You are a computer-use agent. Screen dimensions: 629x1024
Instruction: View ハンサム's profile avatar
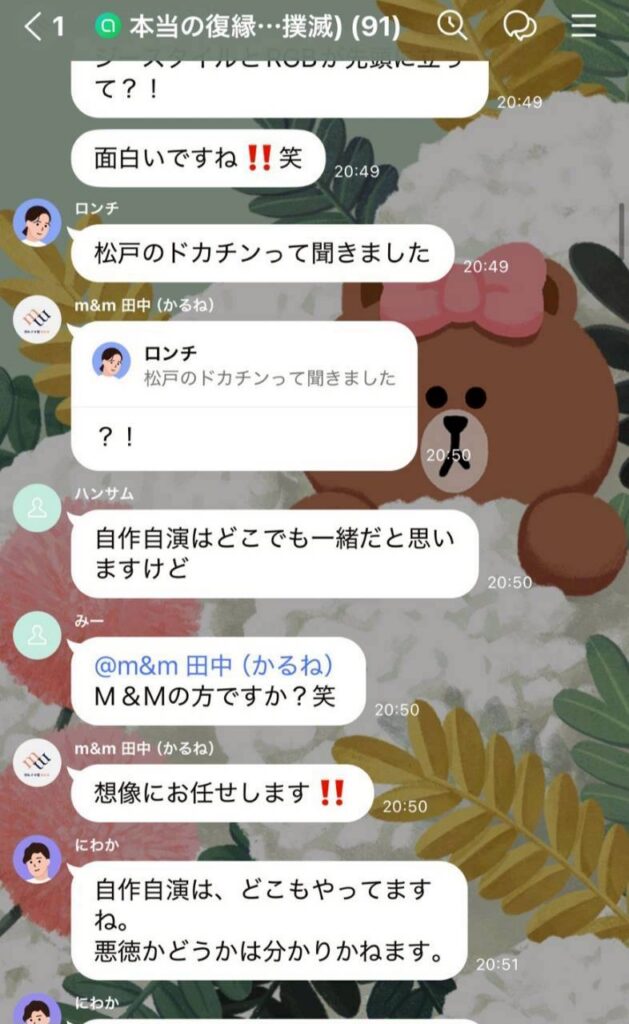pyautogui.click(x=37, y=509)
